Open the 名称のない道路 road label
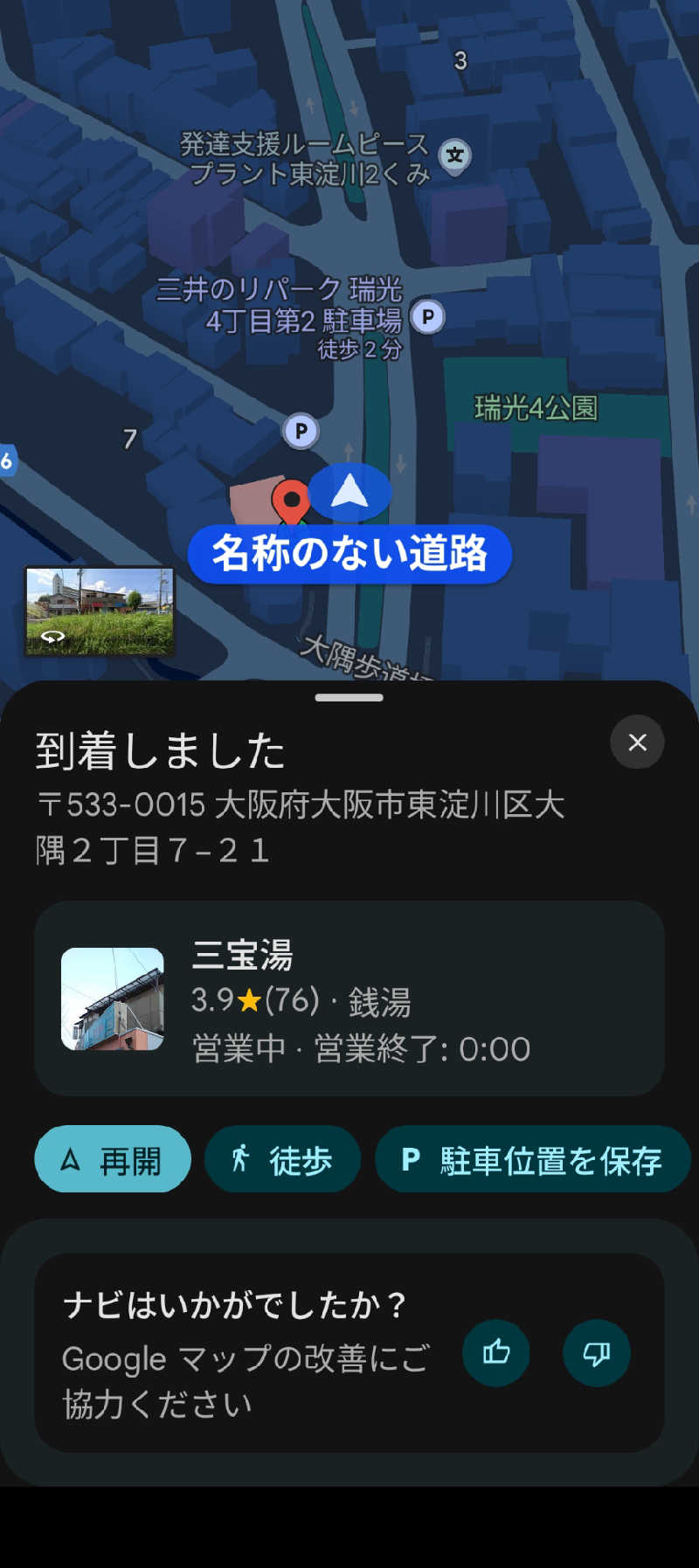This screenshot has height=1568, width=699. [x=349, y=554]
